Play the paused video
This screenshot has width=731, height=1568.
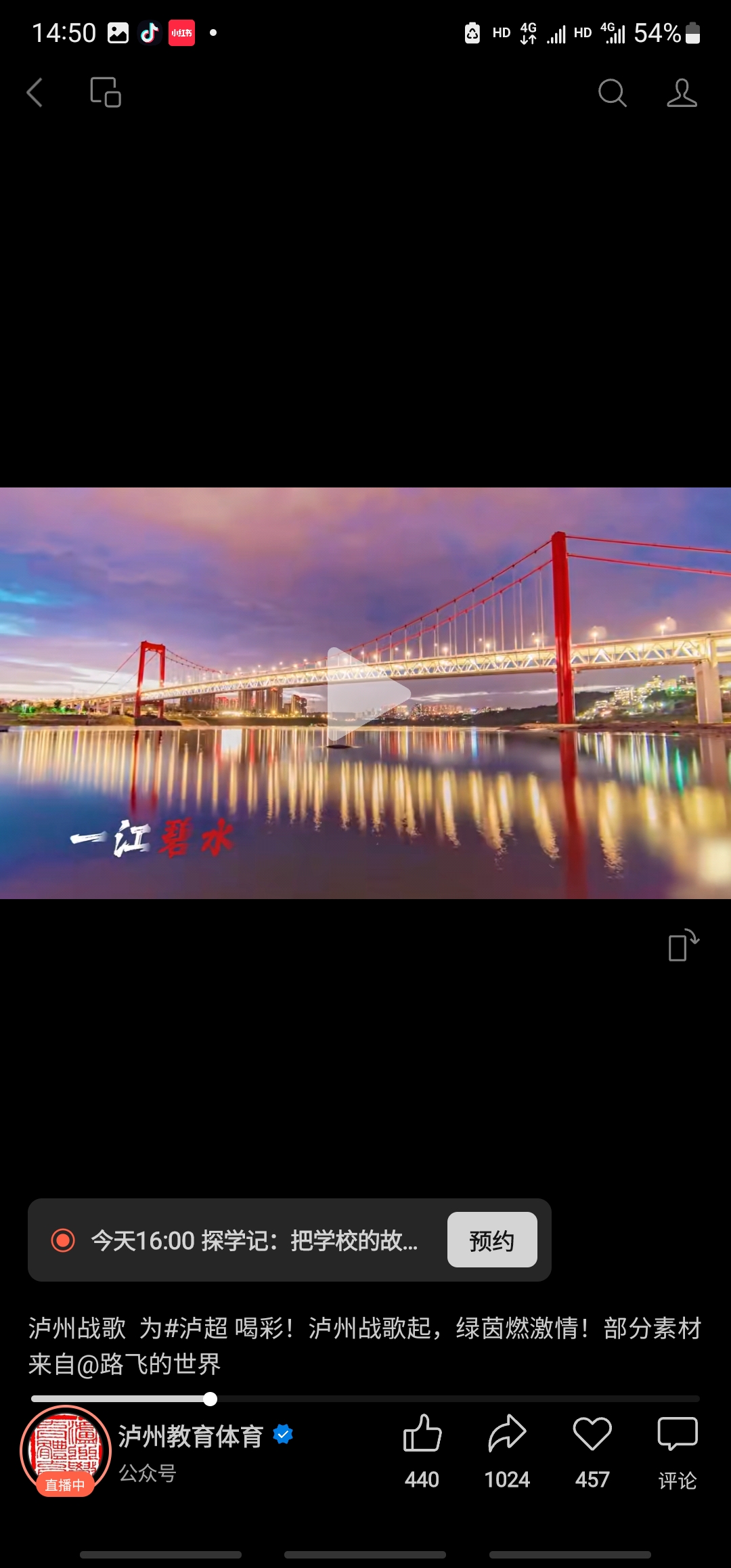pos(366,693)
